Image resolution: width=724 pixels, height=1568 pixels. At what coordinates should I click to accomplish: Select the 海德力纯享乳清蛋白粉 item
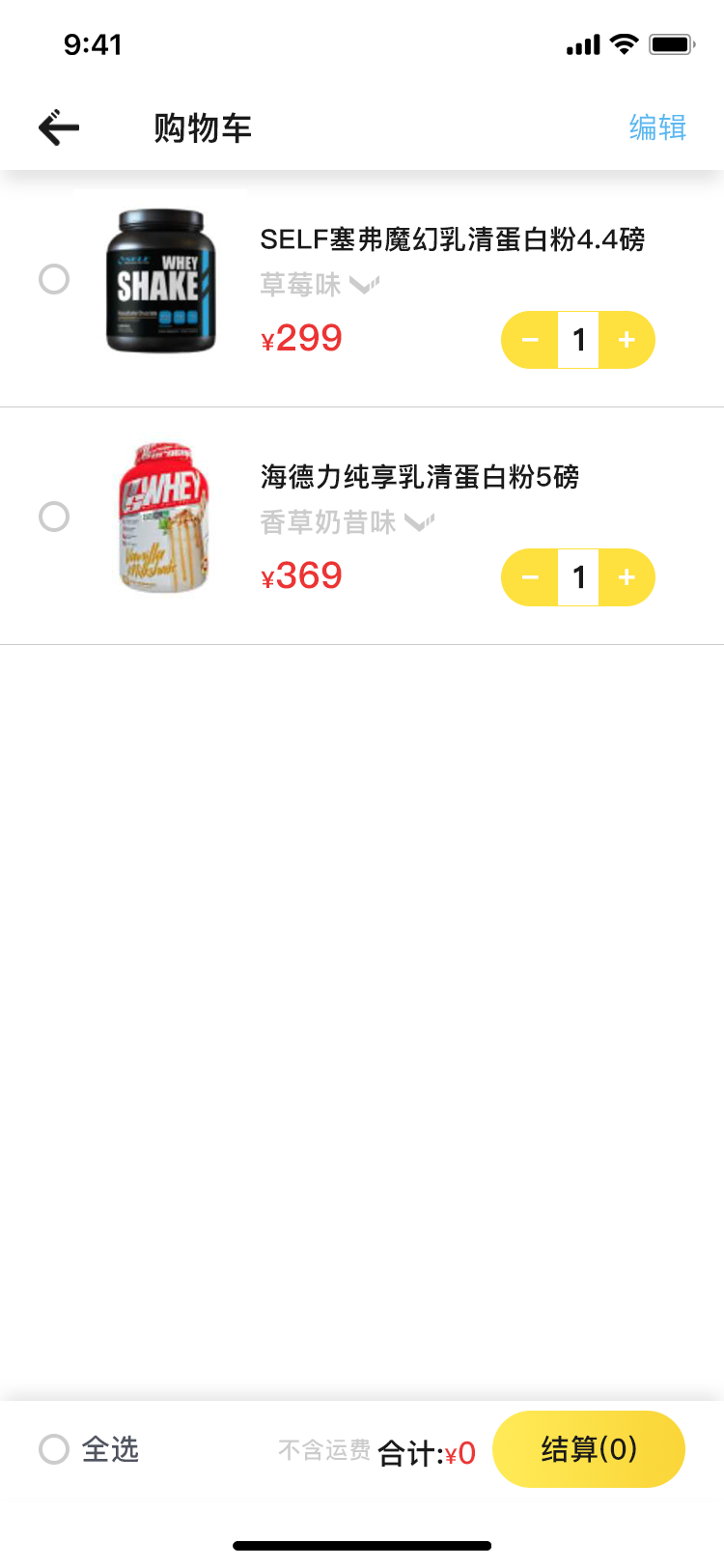point(54,517)
